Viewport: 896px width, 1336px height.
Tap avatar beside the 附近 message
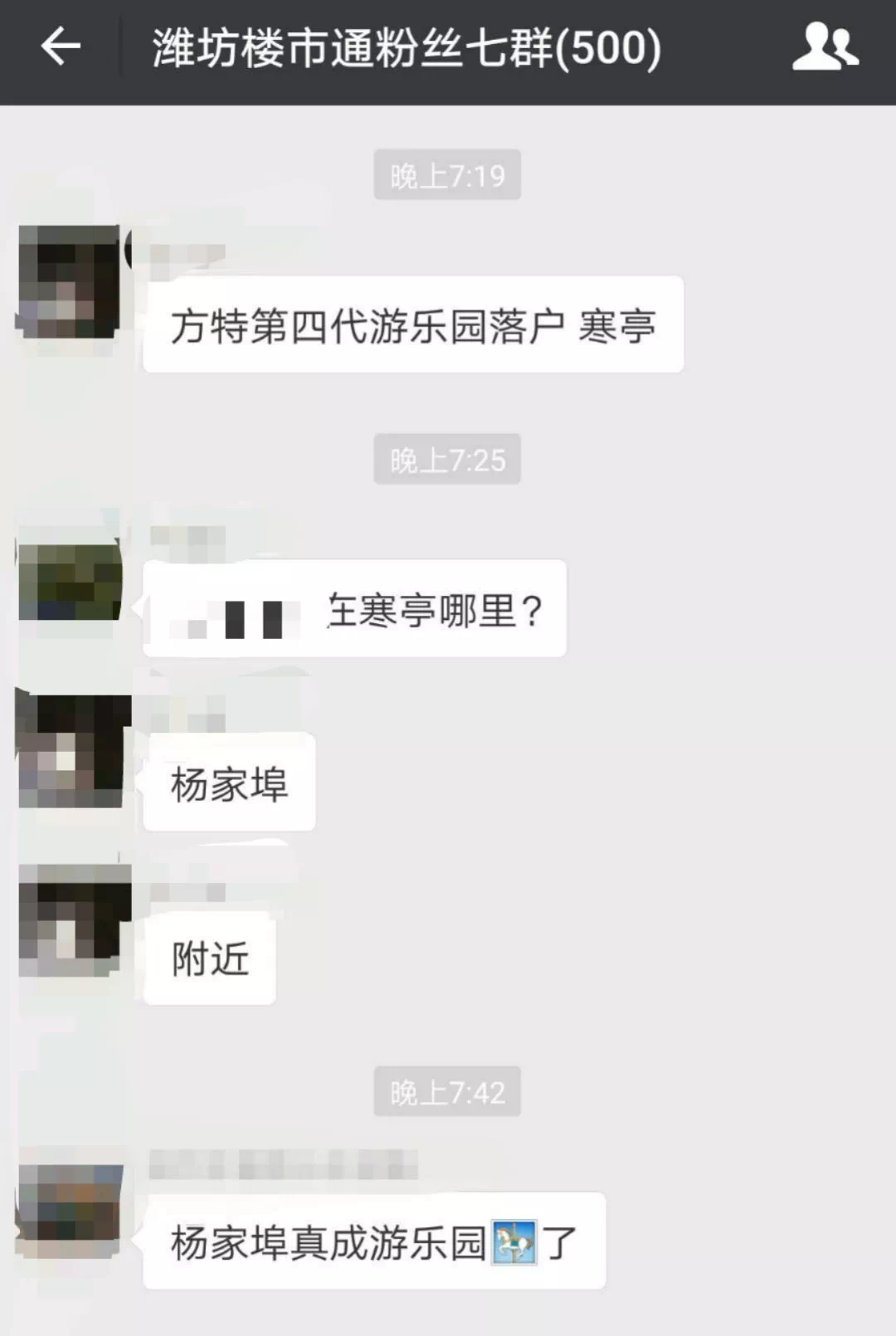[74, 921]
